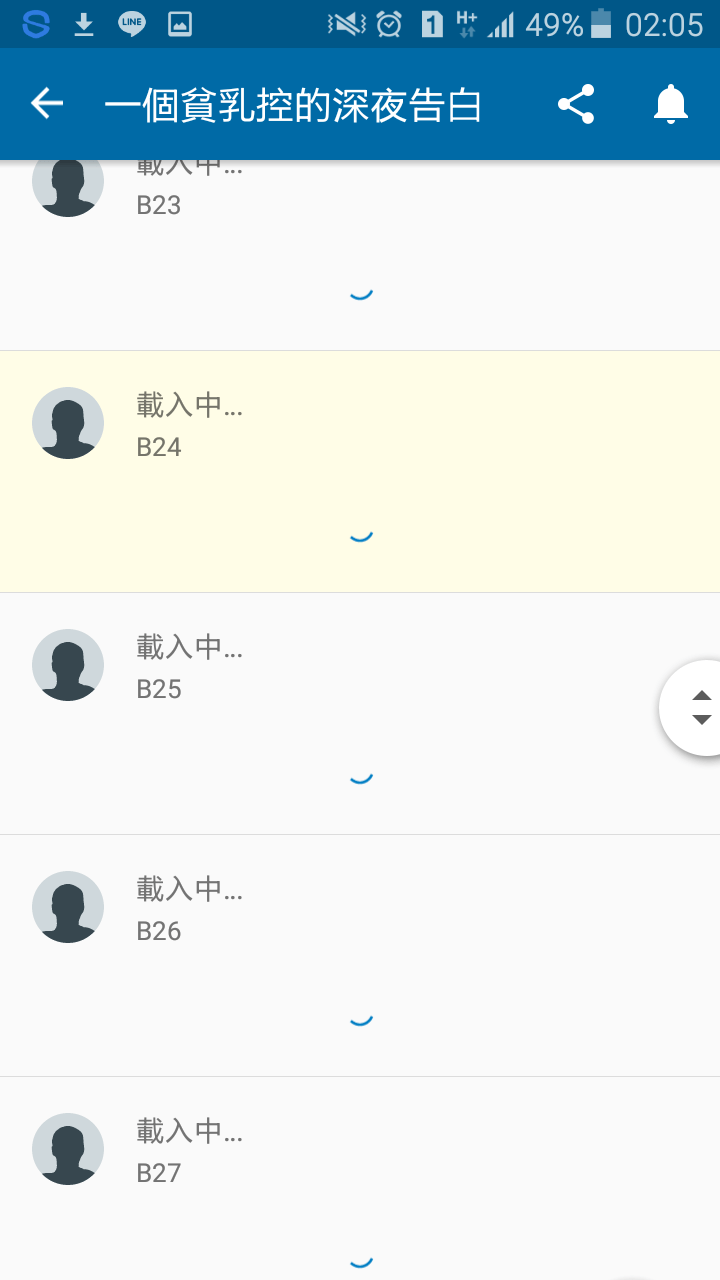Select the highlighted B24 comment row
720x1280 pixels.
click(x=360, y=472)
